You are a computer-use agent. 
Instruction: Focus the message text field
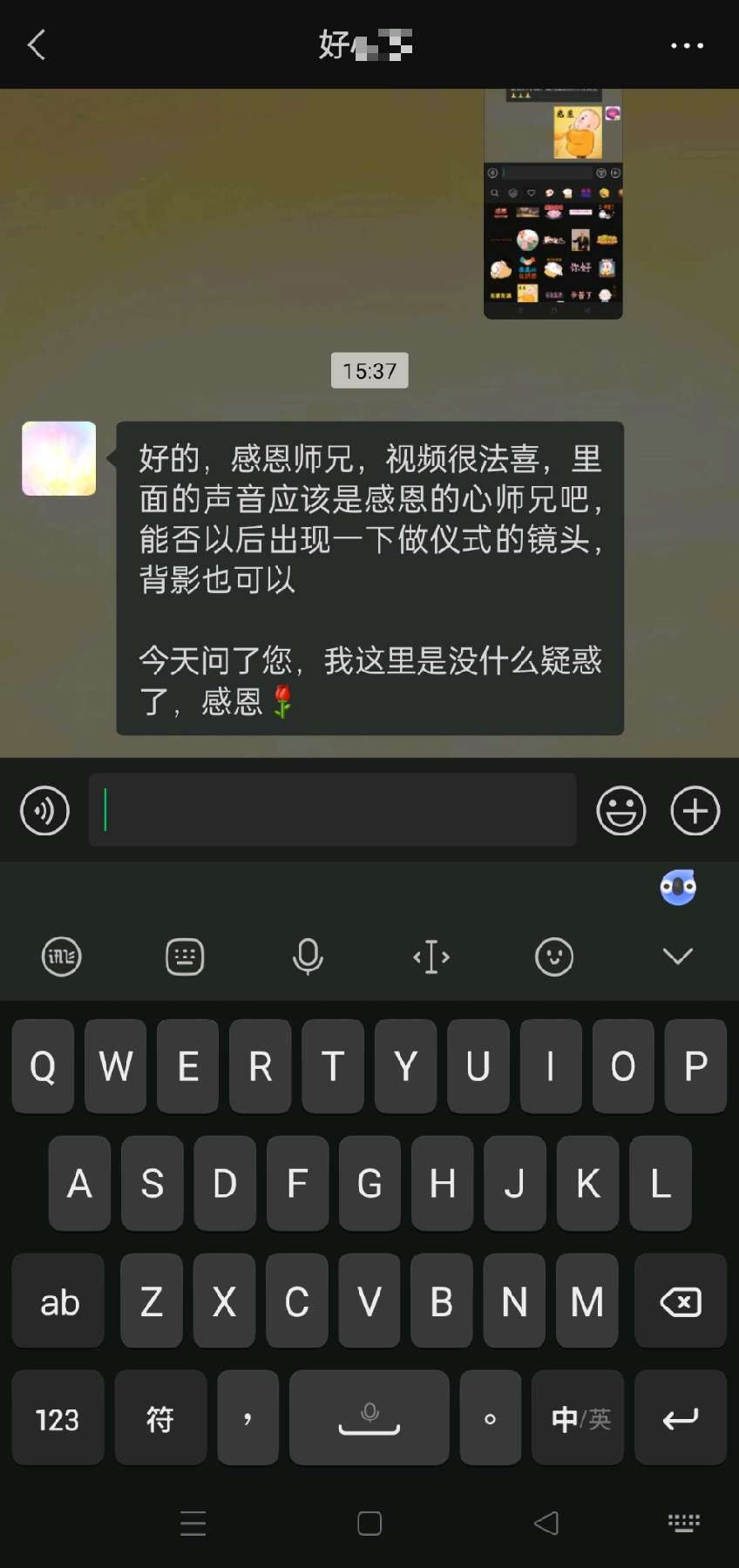(x=331, y=811)
